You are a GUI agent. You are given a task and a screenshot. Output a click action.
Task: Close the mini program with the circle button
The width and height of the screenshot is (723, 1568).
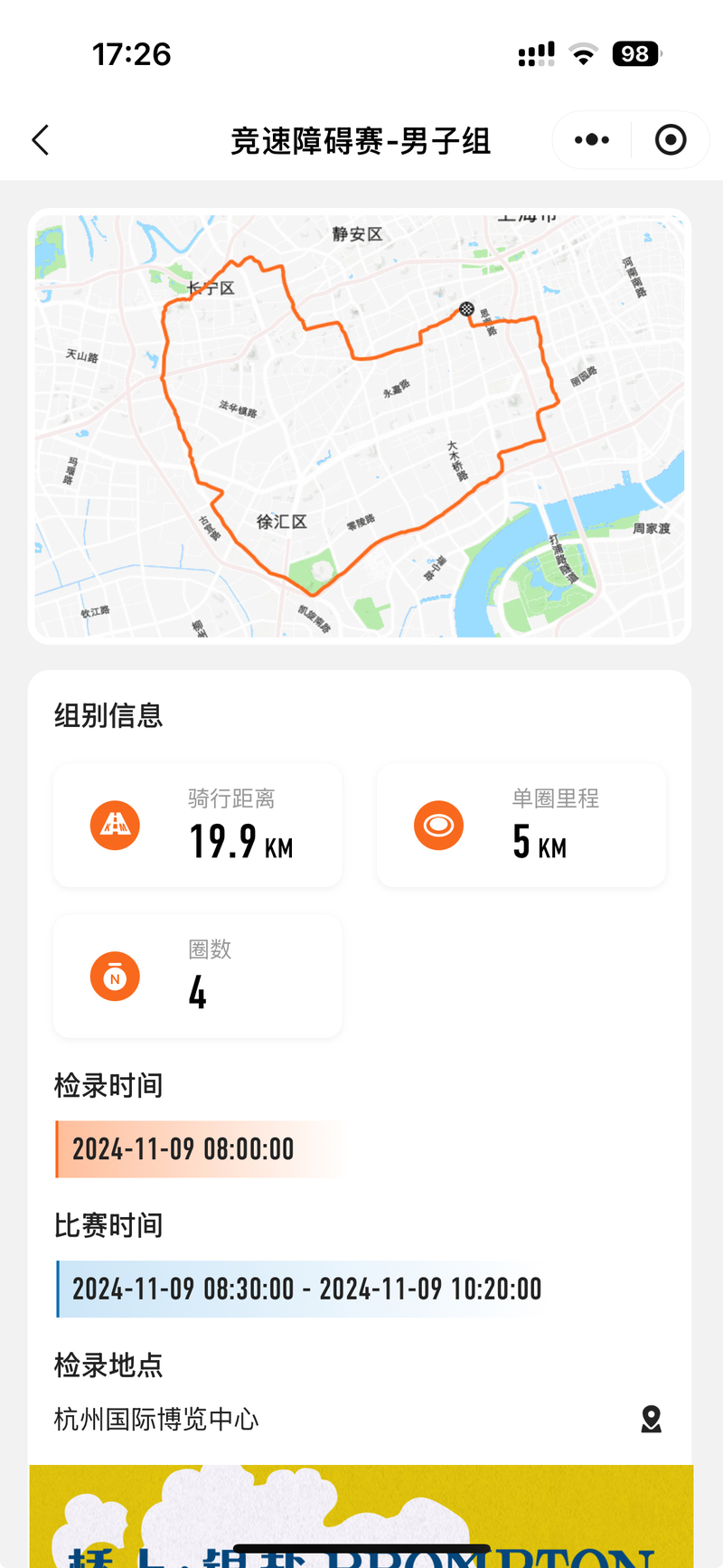click(x=671, y=140)
